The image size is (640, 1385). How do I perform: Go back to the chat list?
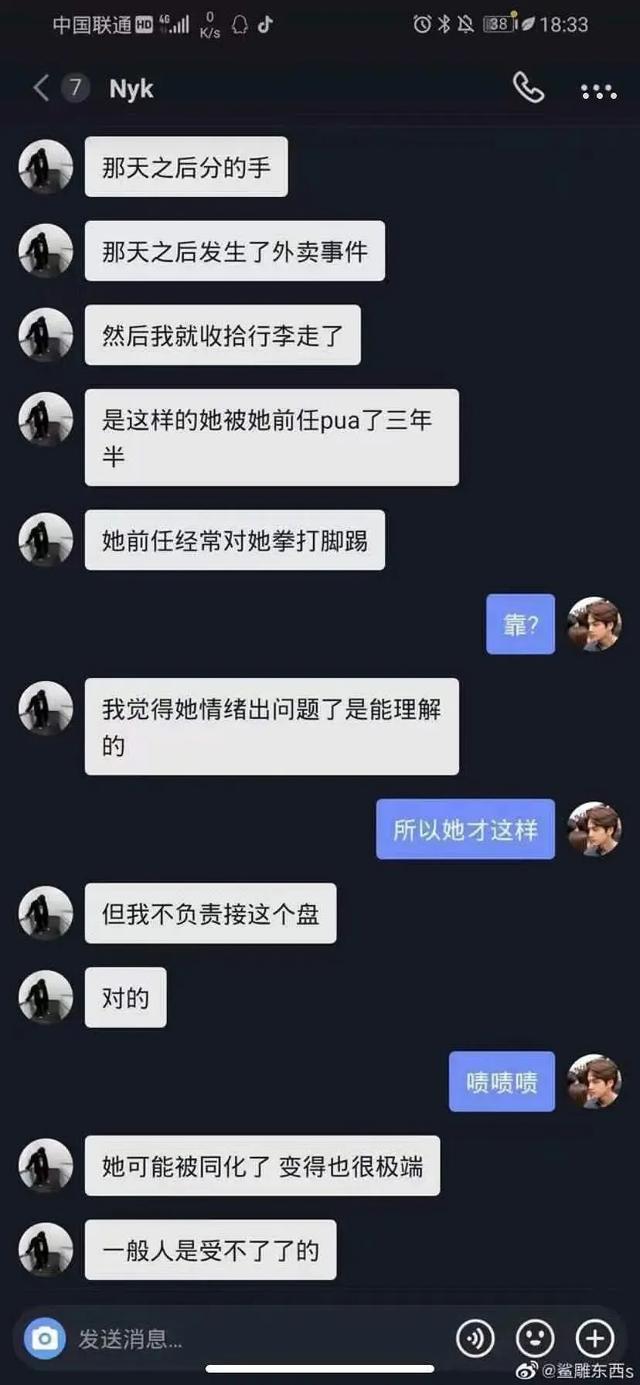[41, 89]
